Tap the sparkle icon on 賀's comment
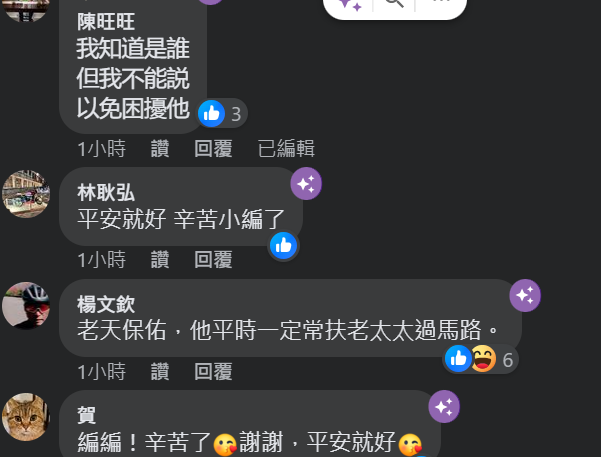Screen dimensions: 601x457 point(444,406)
